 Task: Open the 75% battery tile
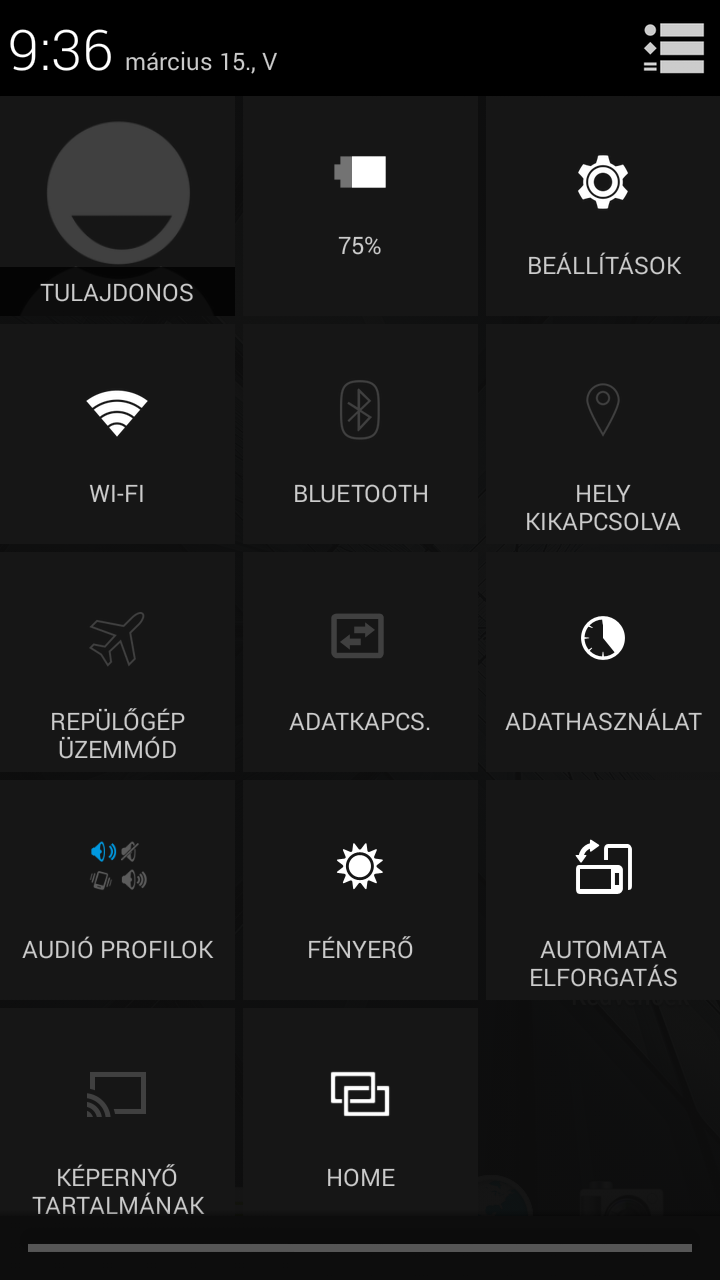coord(360,206)
